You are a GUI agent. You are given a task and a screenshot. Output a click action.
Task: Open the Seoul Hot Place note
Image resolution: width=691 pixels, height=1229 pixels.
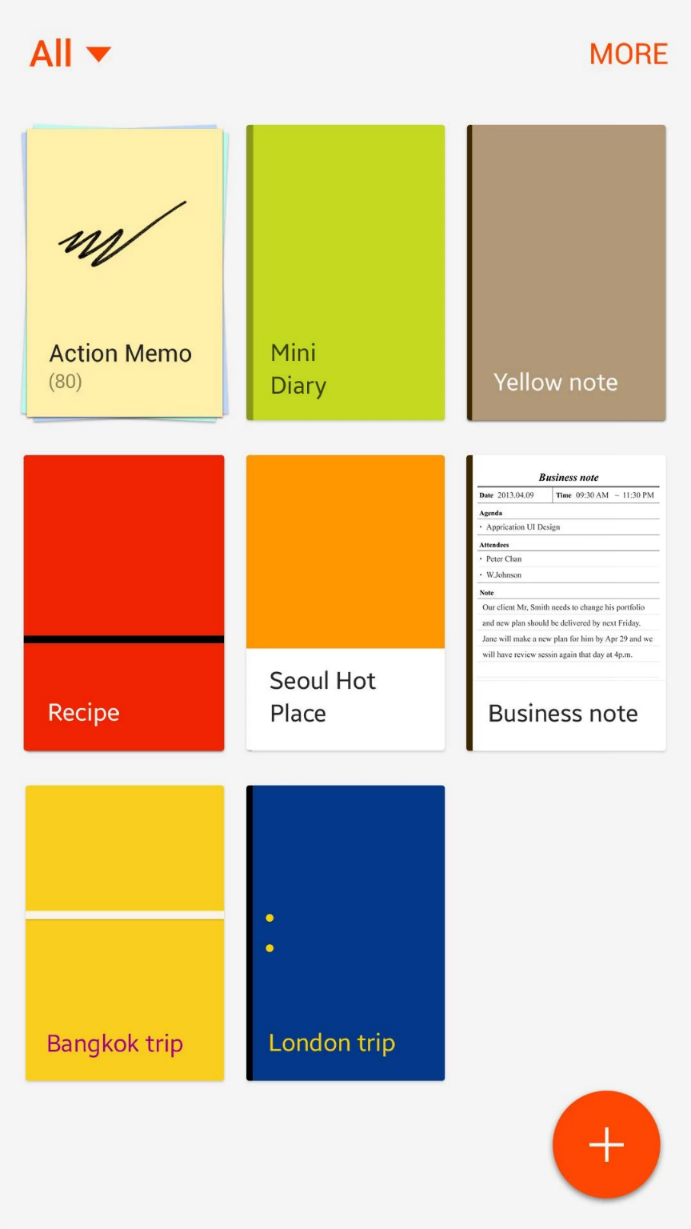point(345,603)
